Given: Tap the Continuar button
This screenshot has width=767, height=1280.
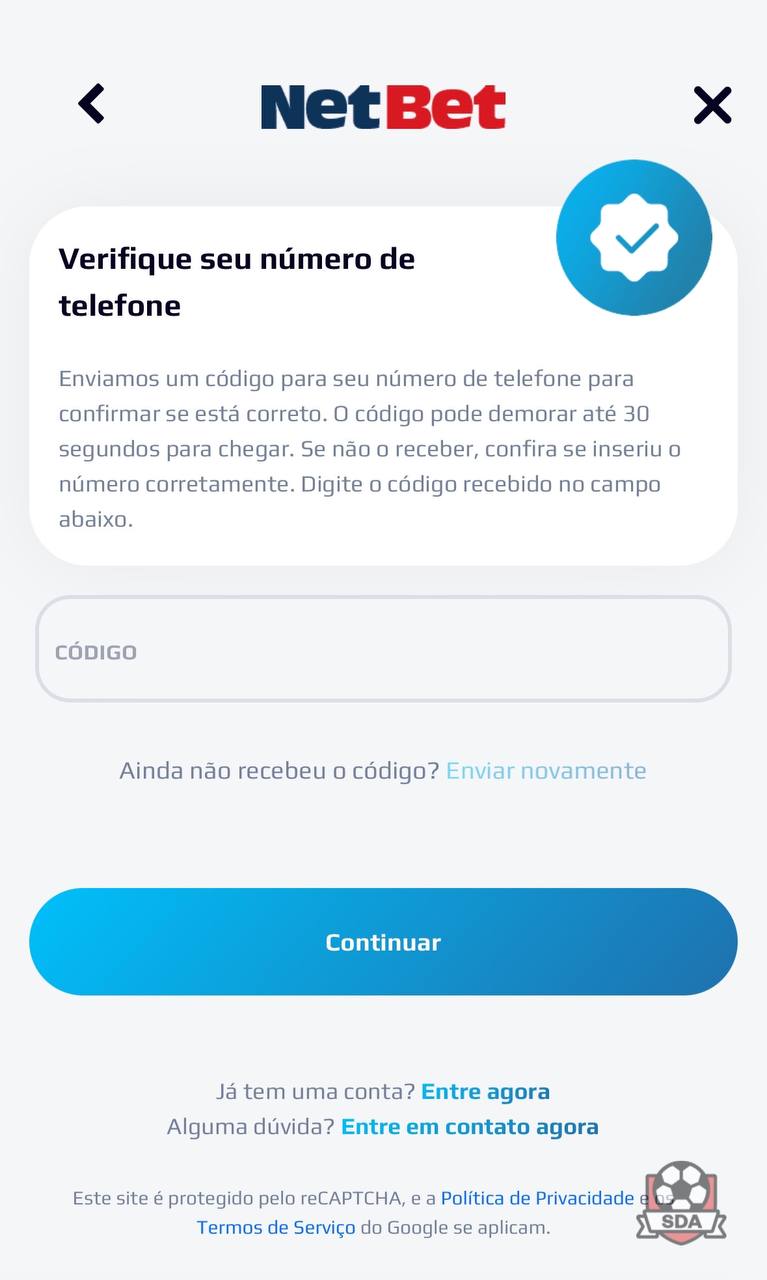Looking at the screenshot, I should point(383,942).
